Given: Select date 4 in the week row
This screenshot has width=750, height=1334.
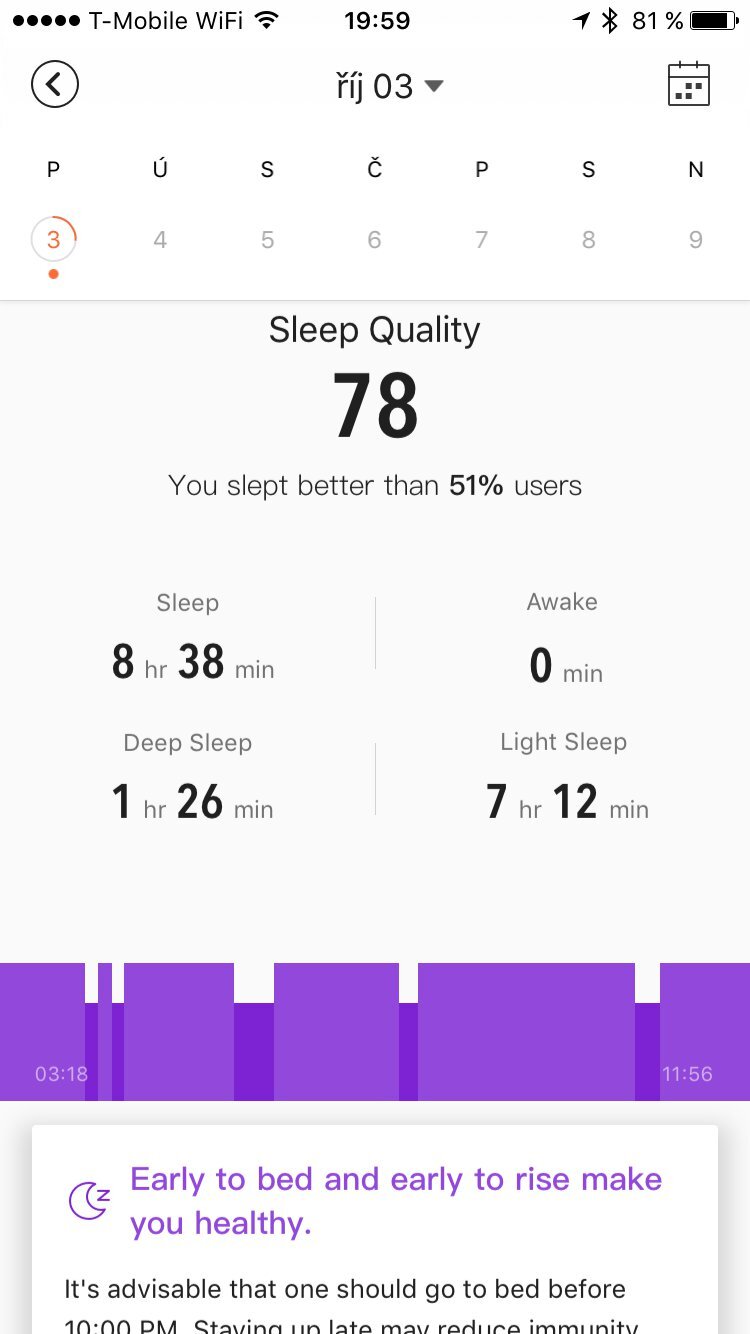Looking at the screenshot, I should tap(160, 239).
